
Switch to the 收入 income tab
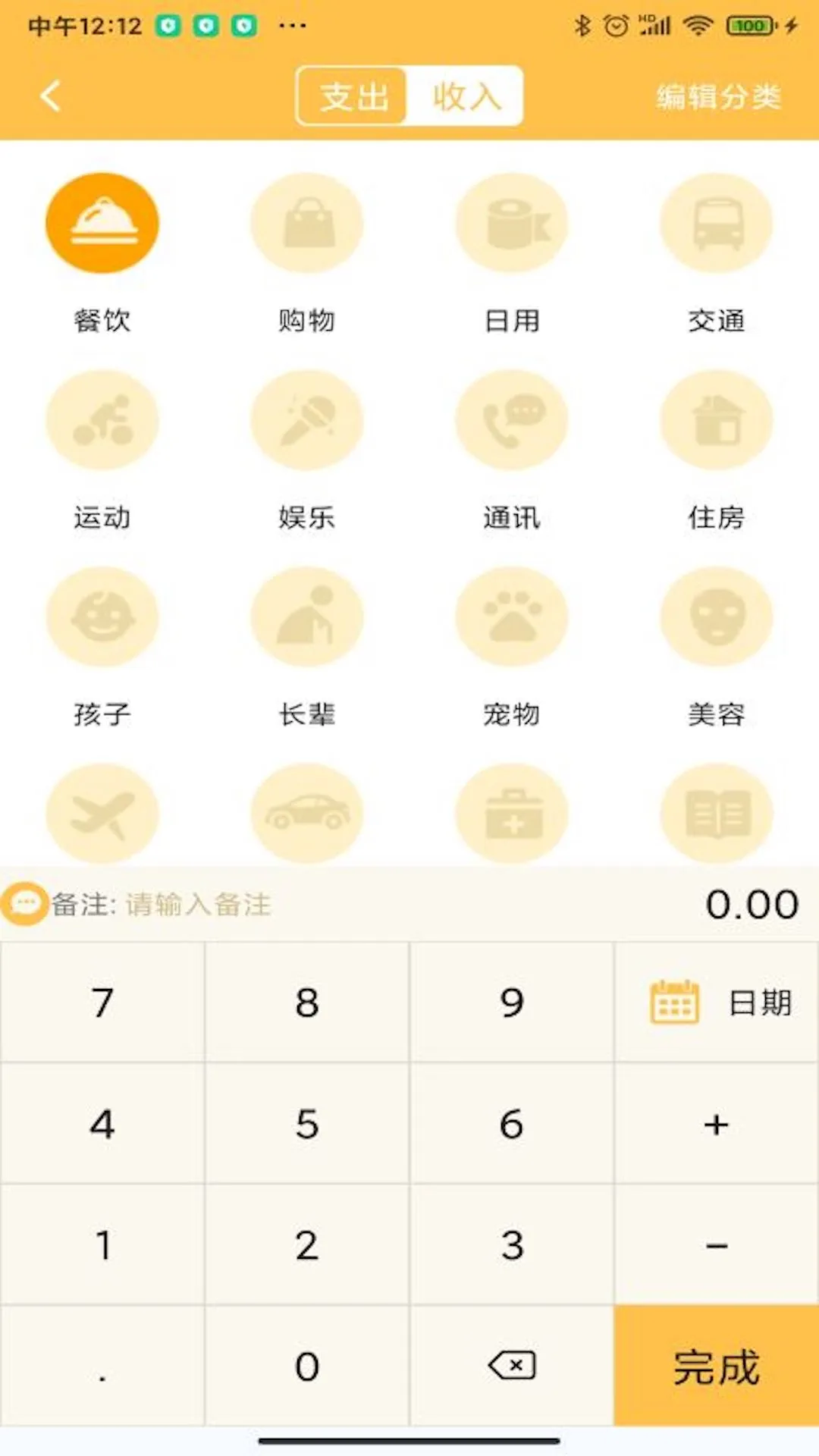click(x=466, y=96)
